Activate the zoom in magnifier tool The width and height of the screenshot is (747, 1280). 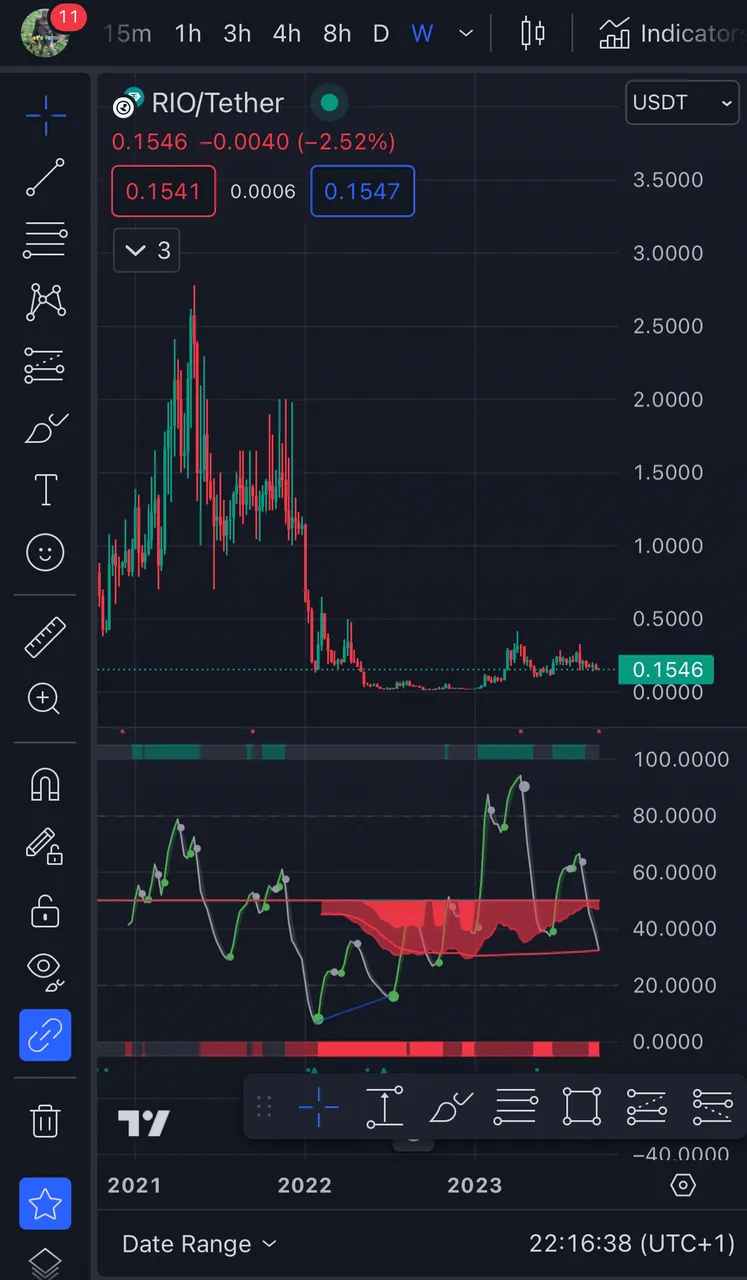[x=45, y=699]
